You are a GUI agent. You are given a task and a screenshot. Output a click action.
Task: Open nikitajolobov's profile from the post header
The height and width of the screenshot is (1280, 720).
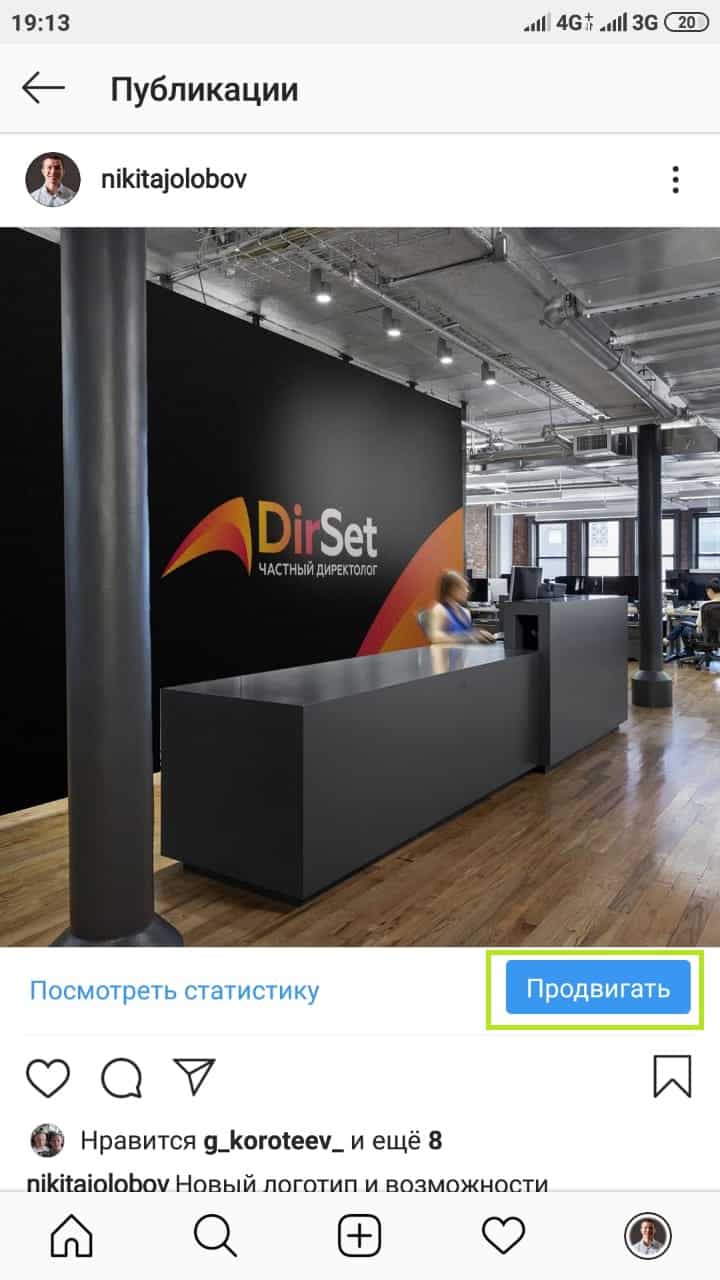pos(173,180)
